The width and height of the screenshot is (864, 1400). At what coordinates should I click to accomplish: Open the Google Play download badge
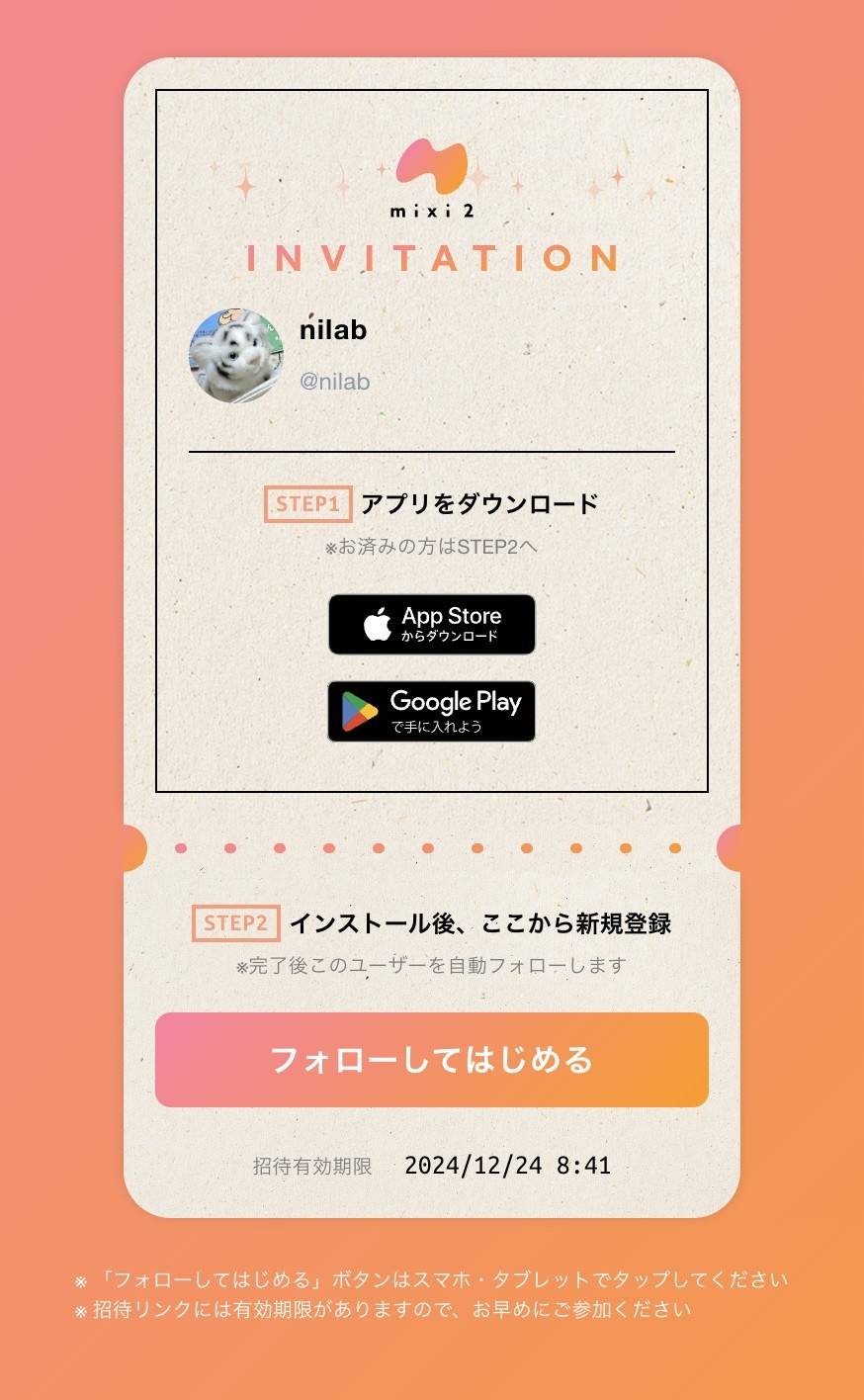(x=432, y=711)
